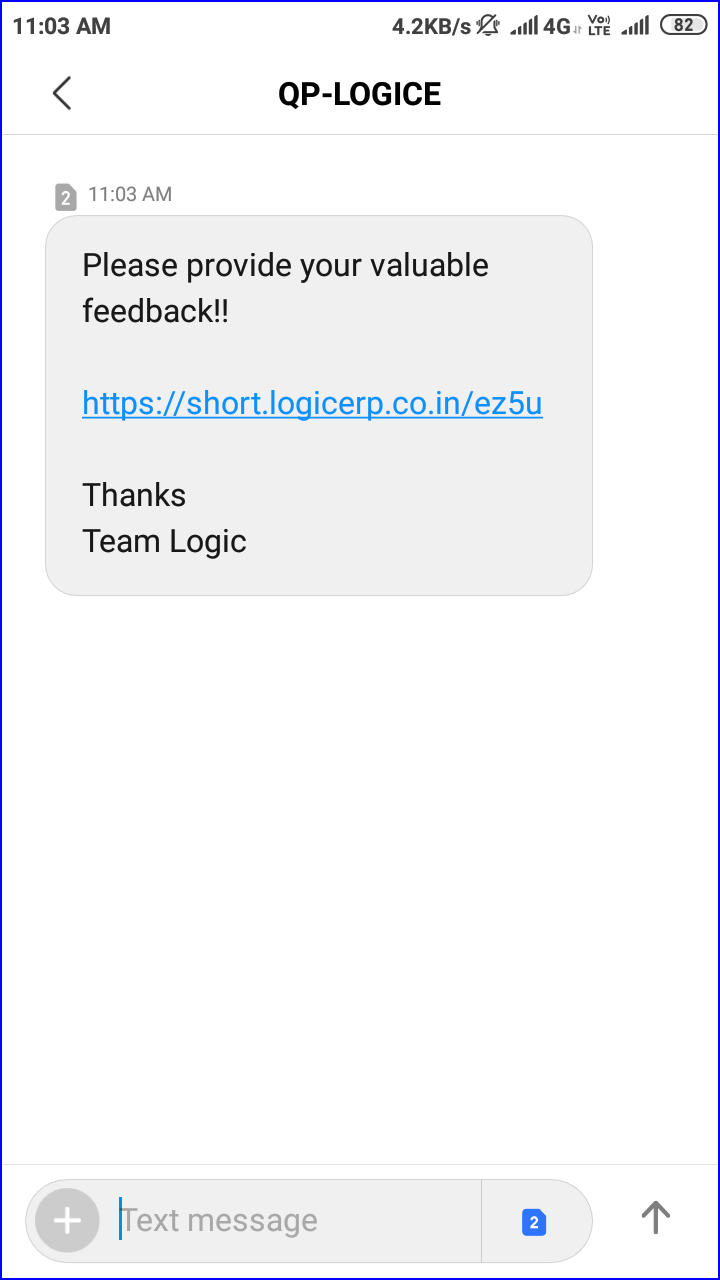Focus the Text message field
Screen dimensions: 720x1280
[x=290, y=1221]
